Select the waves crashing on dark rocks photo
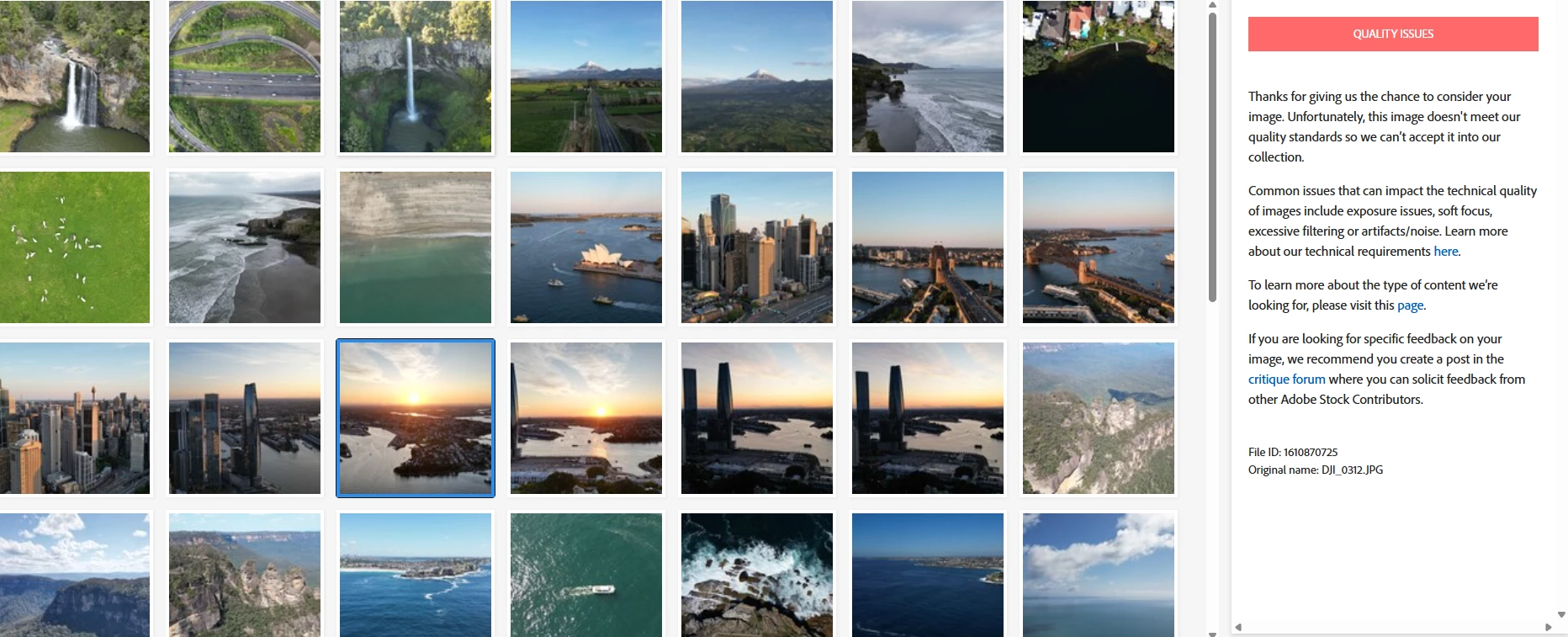Image resolution: width=1568 pixels, height=637 pixels. pos(757,576)
